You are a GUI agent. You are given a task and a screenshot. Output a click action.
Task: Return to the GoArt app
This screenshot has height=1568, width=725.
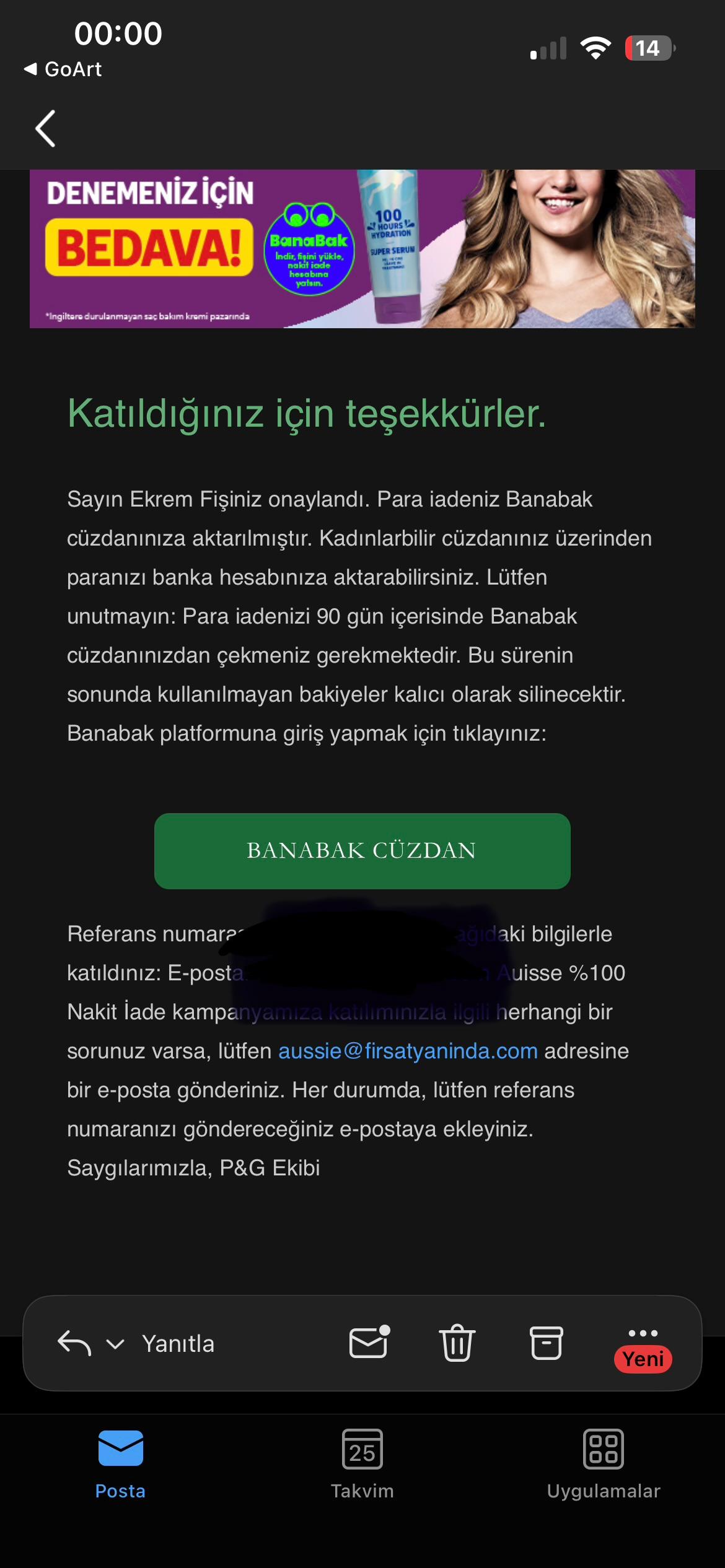click(63, 69)
